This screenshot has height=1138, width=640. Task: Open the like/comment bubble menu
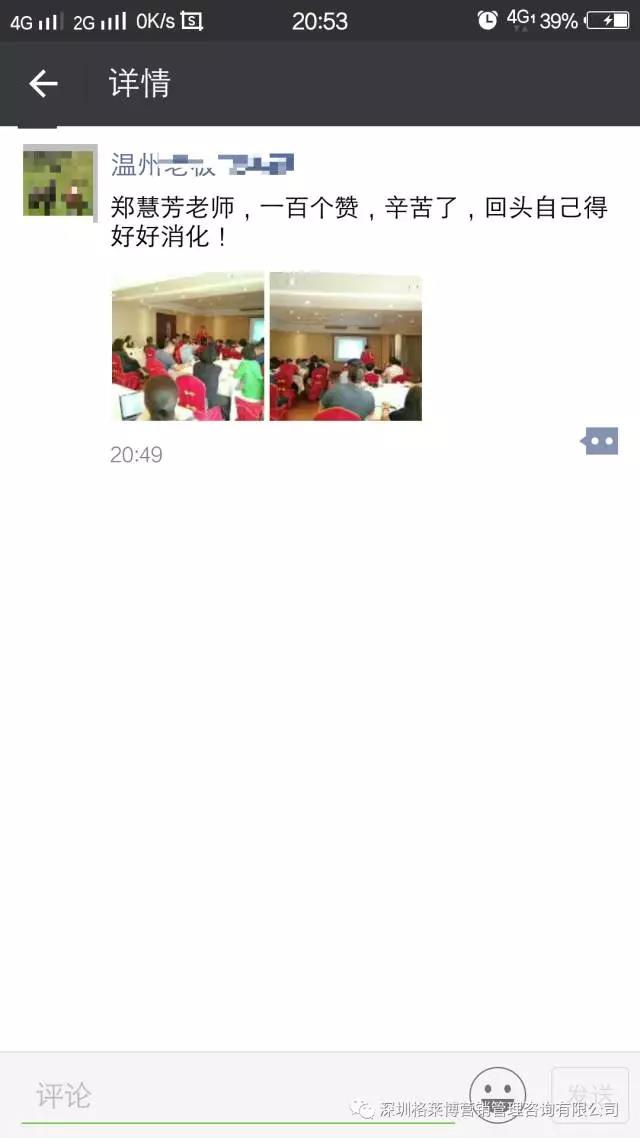(x=600, y=441)
